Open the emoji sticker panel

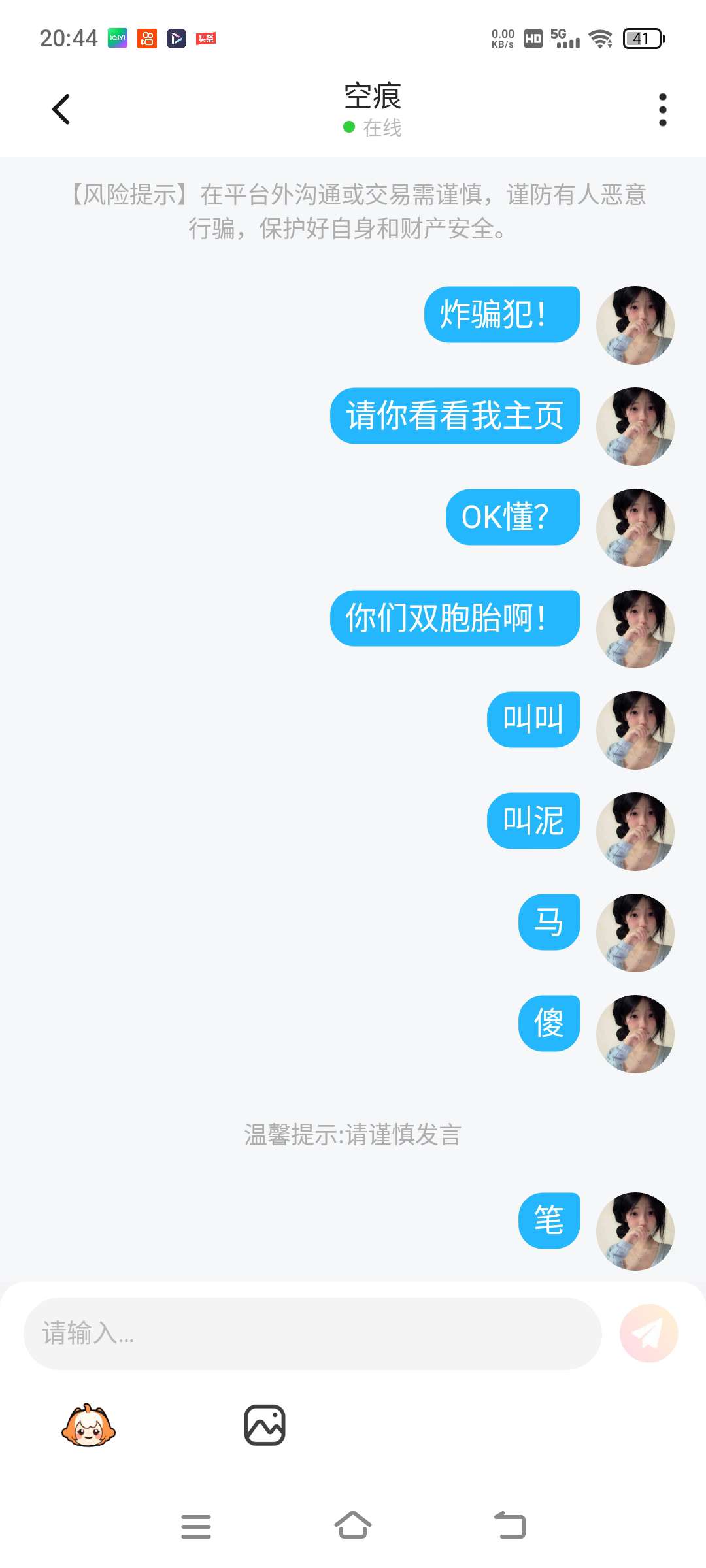tap(88, 1426)
